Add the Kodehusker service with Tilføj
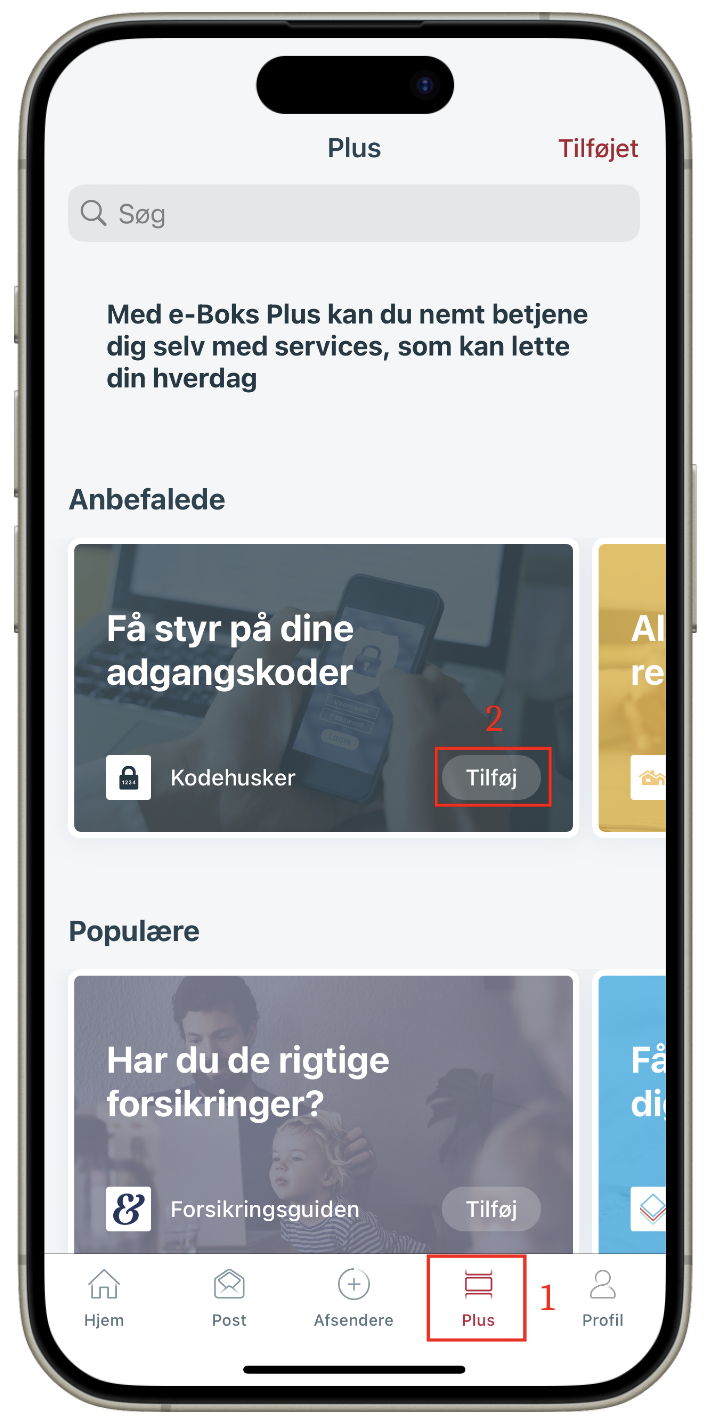 pos(491,777)
